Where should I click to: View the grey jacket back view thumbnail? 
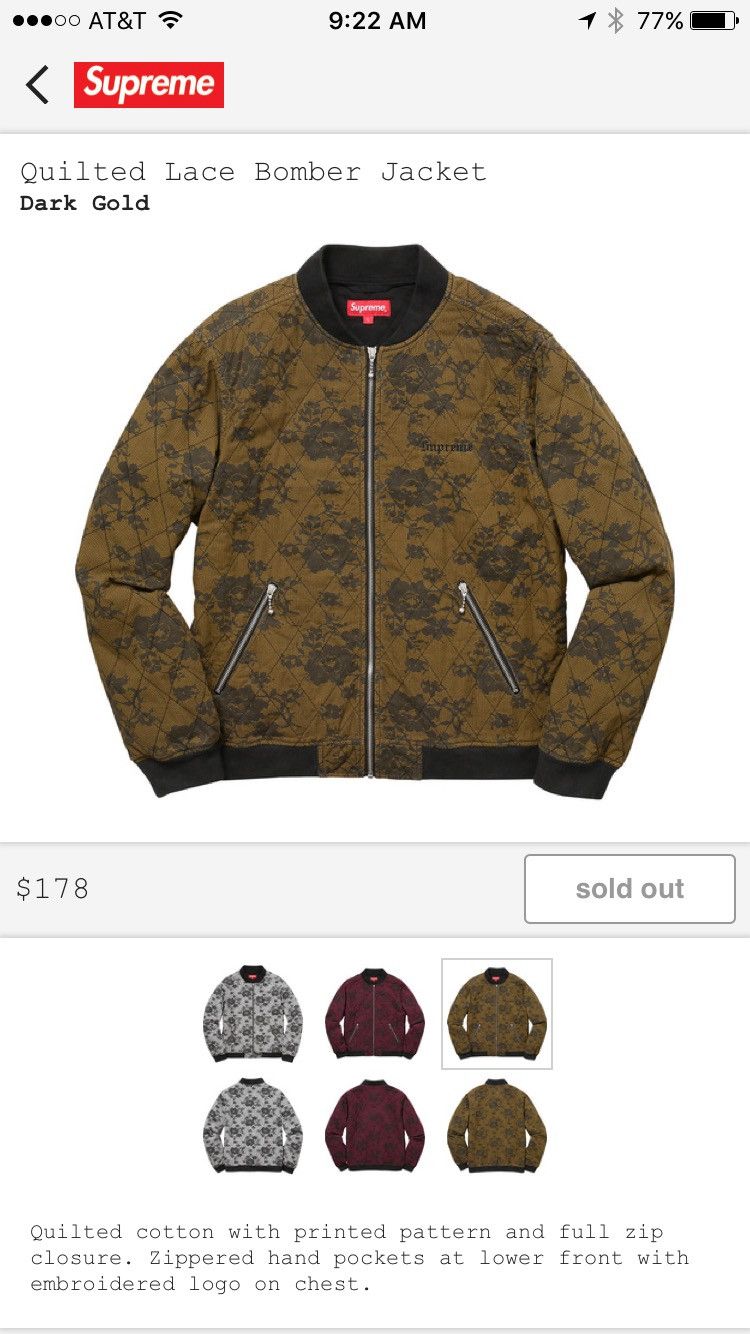253,1126
